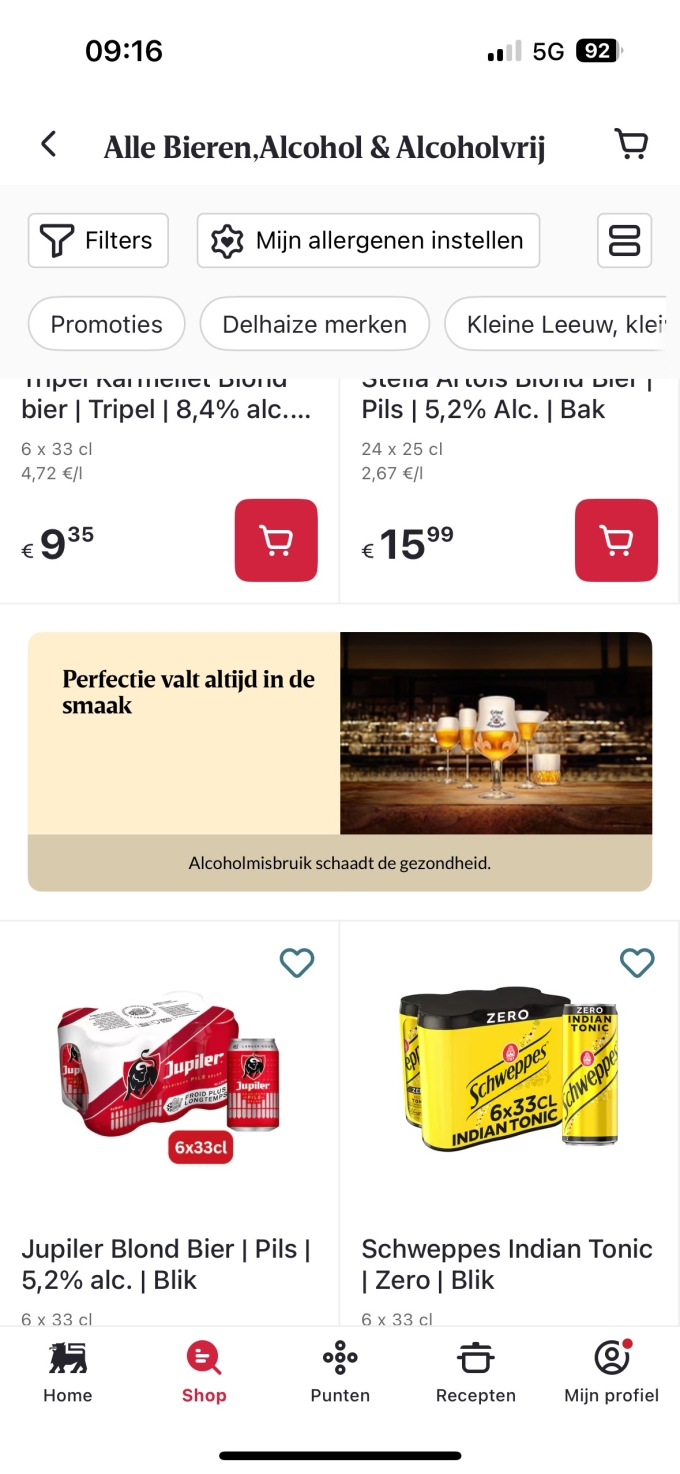Add Tripel Karmeliet to cart

pos(276,540)
